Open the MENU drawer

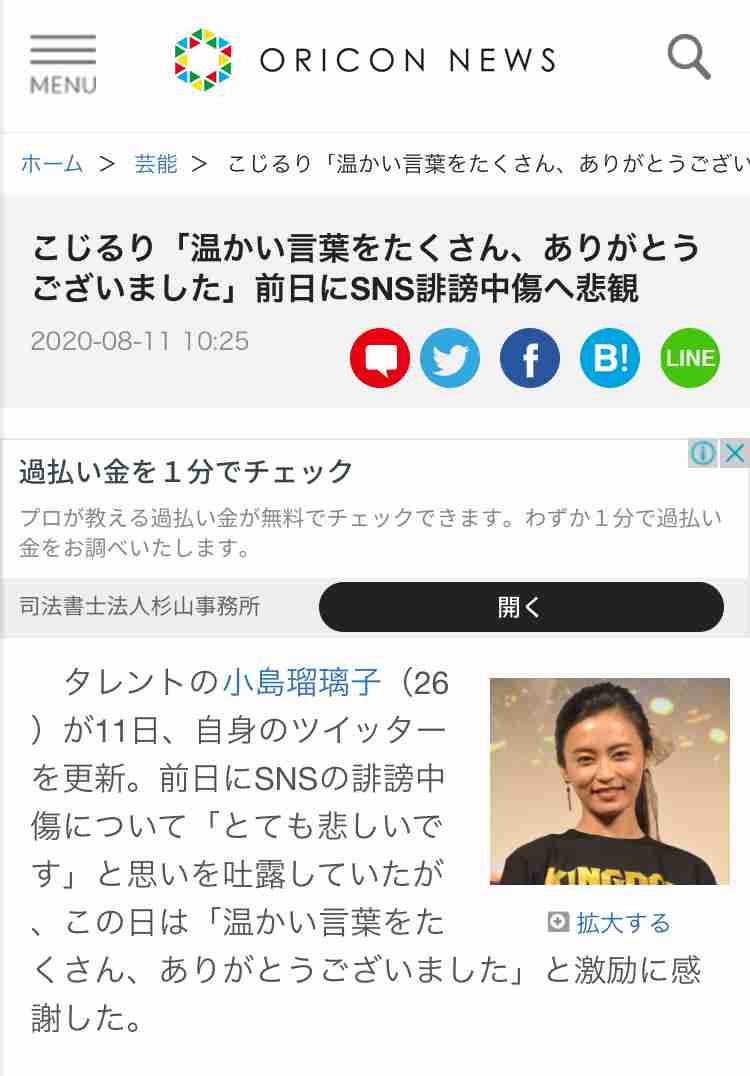[63, 64]
